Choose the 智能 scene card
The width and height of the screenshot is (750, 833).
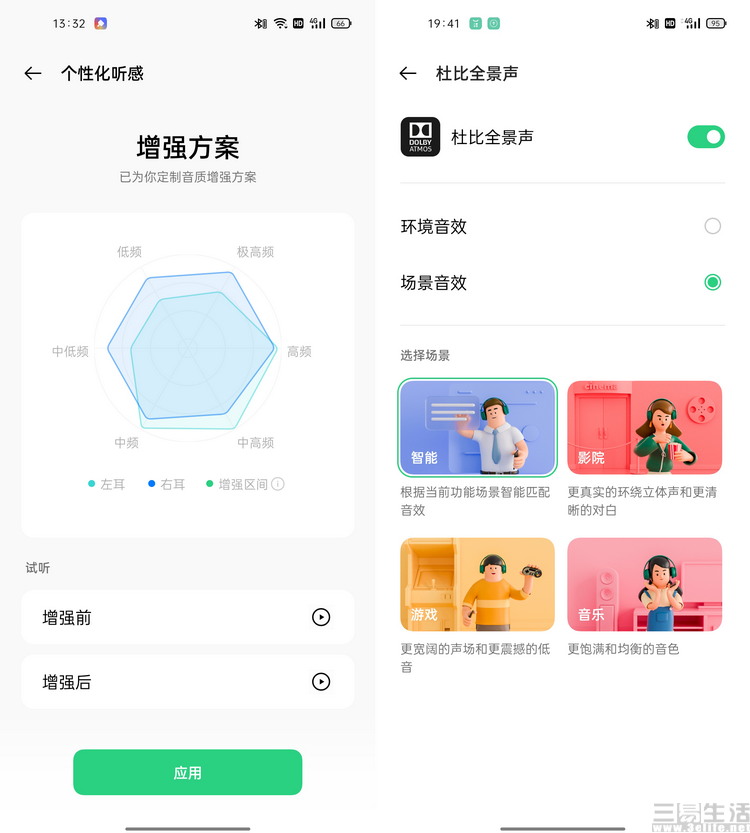[x=477, y=427]
